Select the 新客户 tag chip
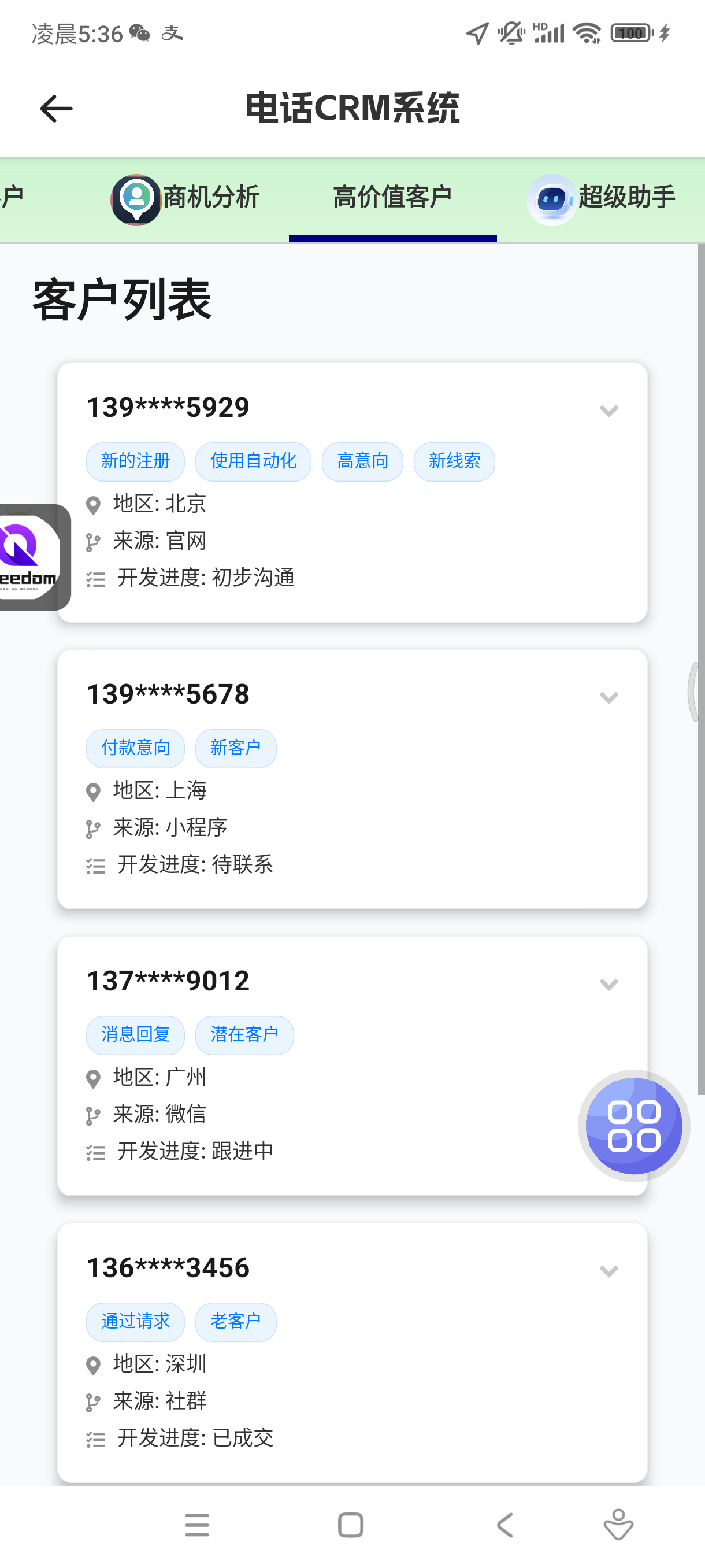 [235, 748]
